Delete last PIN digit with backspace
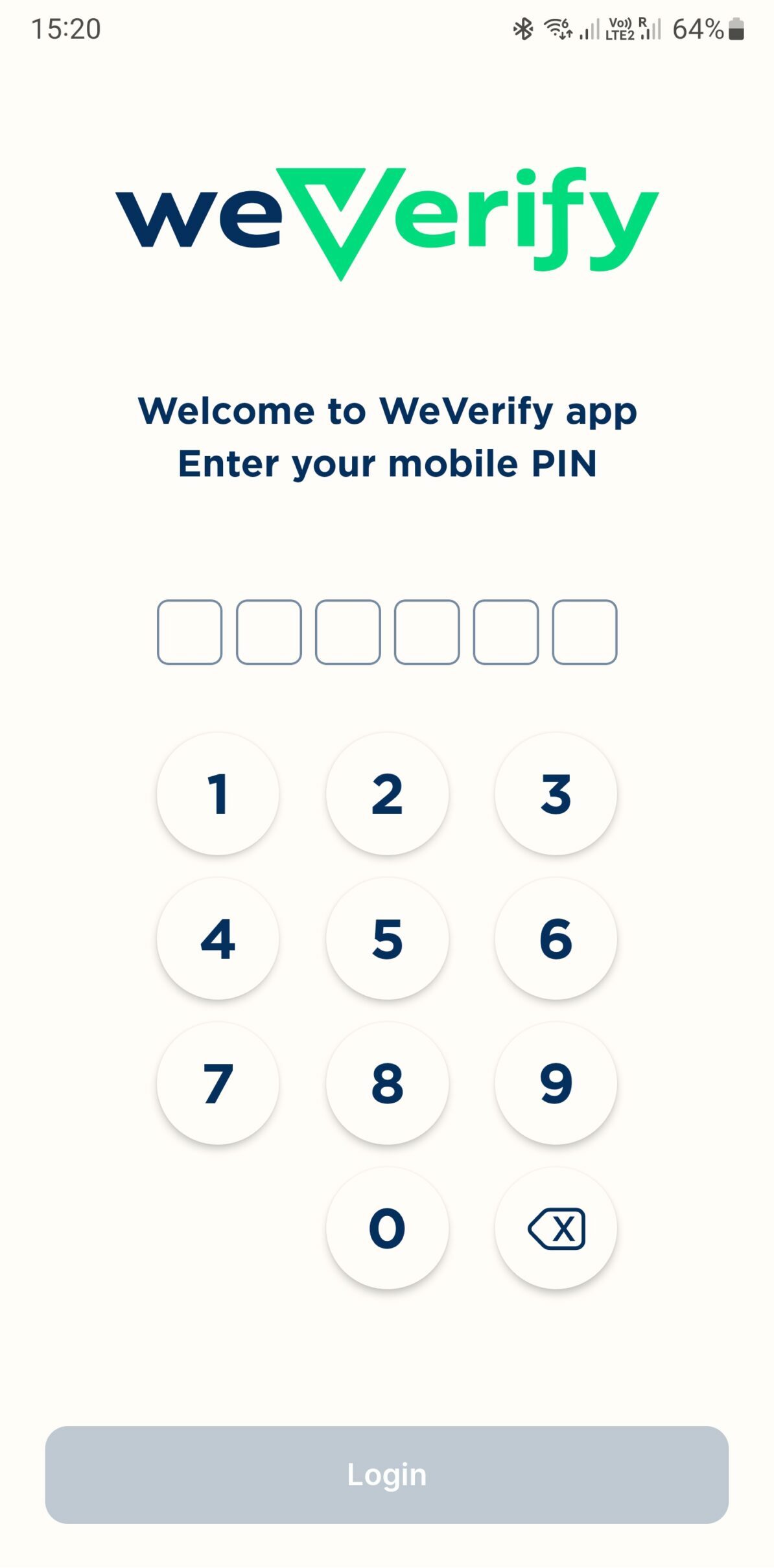This screenshot has width=774, height=1568. click(x=556, y=1228)
